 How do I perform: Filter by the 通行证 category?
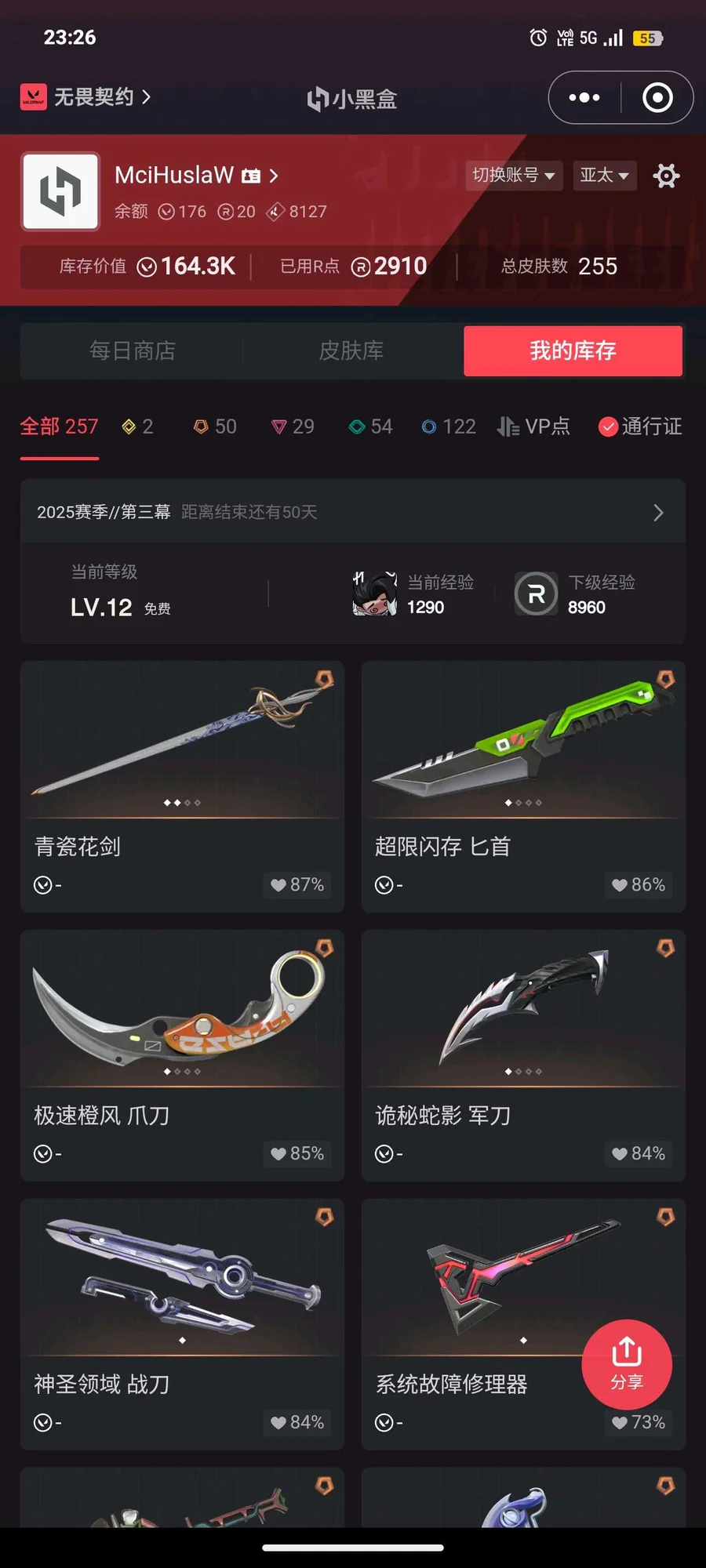(x=640, y=426)
